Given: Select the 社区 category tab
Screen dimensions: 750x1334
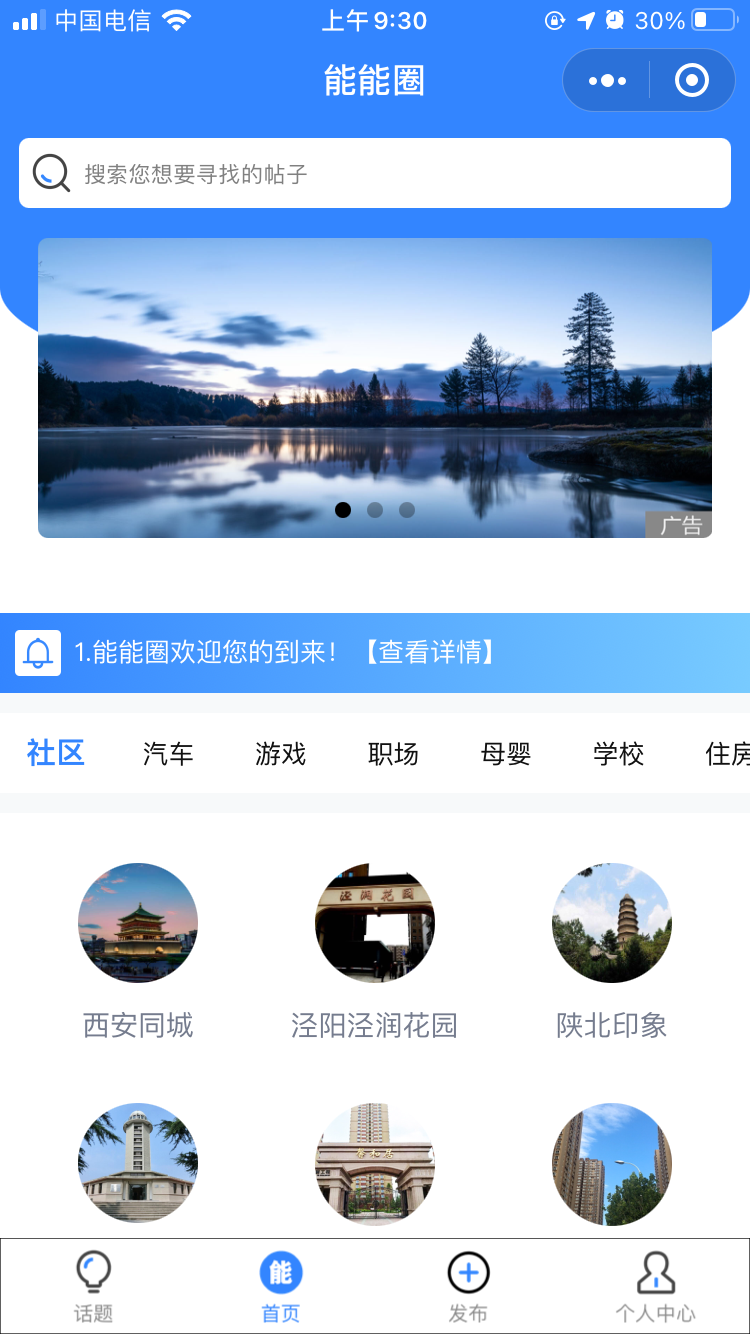Looking at the screenshot, I should (x=56, y=753).
